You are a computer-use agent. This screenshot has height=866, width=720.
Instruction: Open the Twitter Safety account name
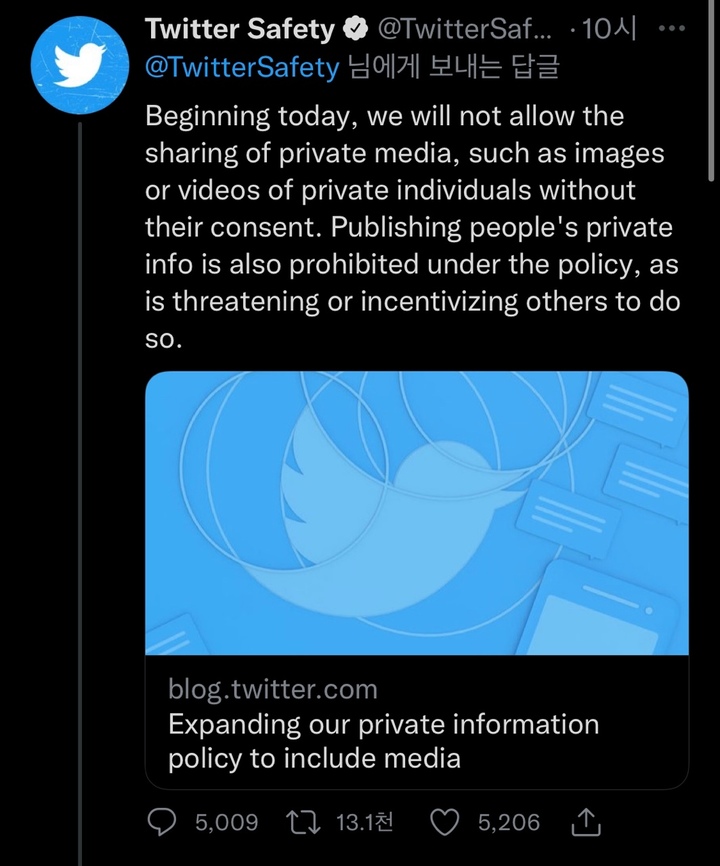[240, 29]
